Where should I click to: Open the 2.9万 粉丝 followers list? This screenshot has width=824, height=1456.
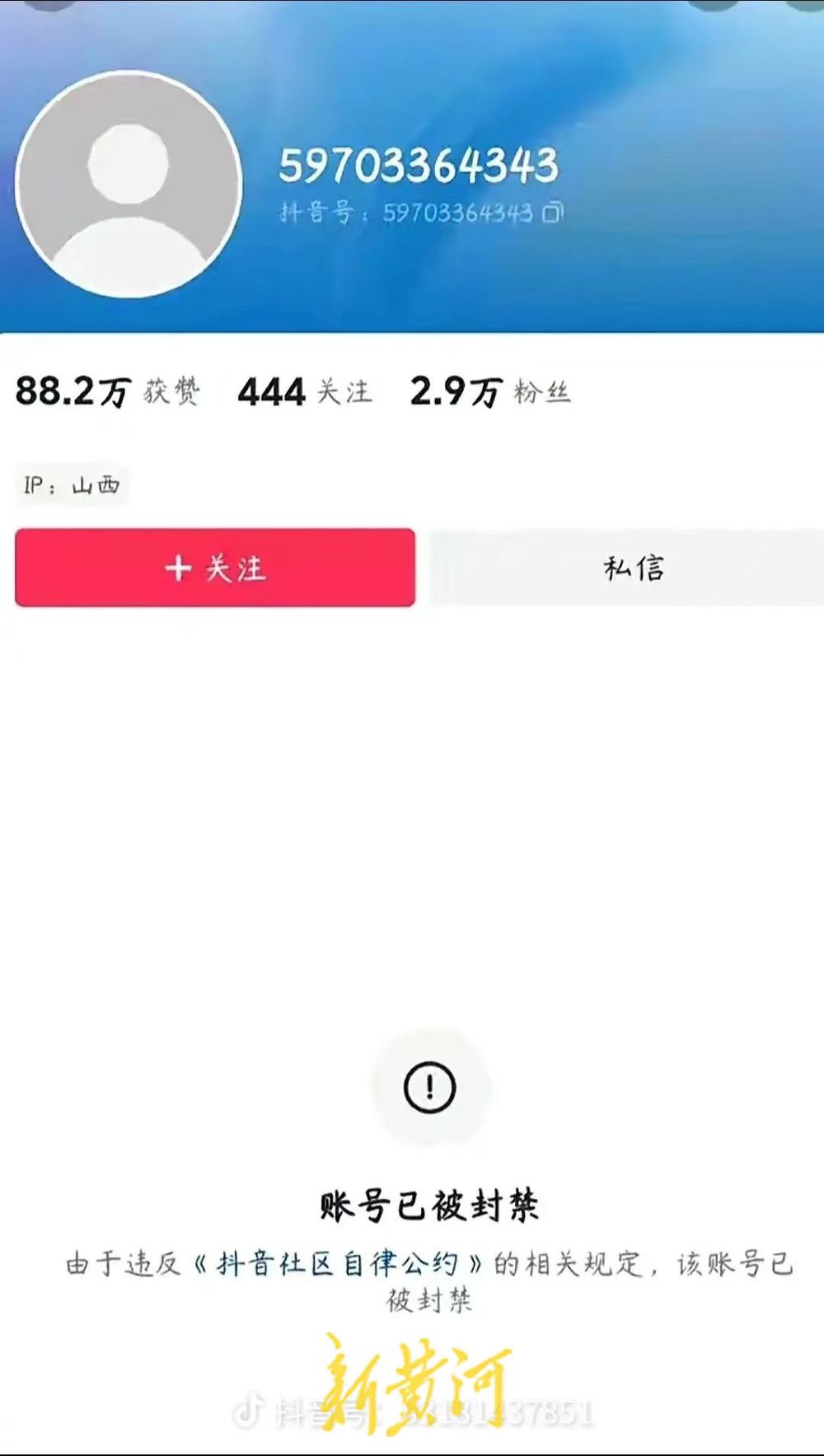pyautogui.click(x=490, y=391)
